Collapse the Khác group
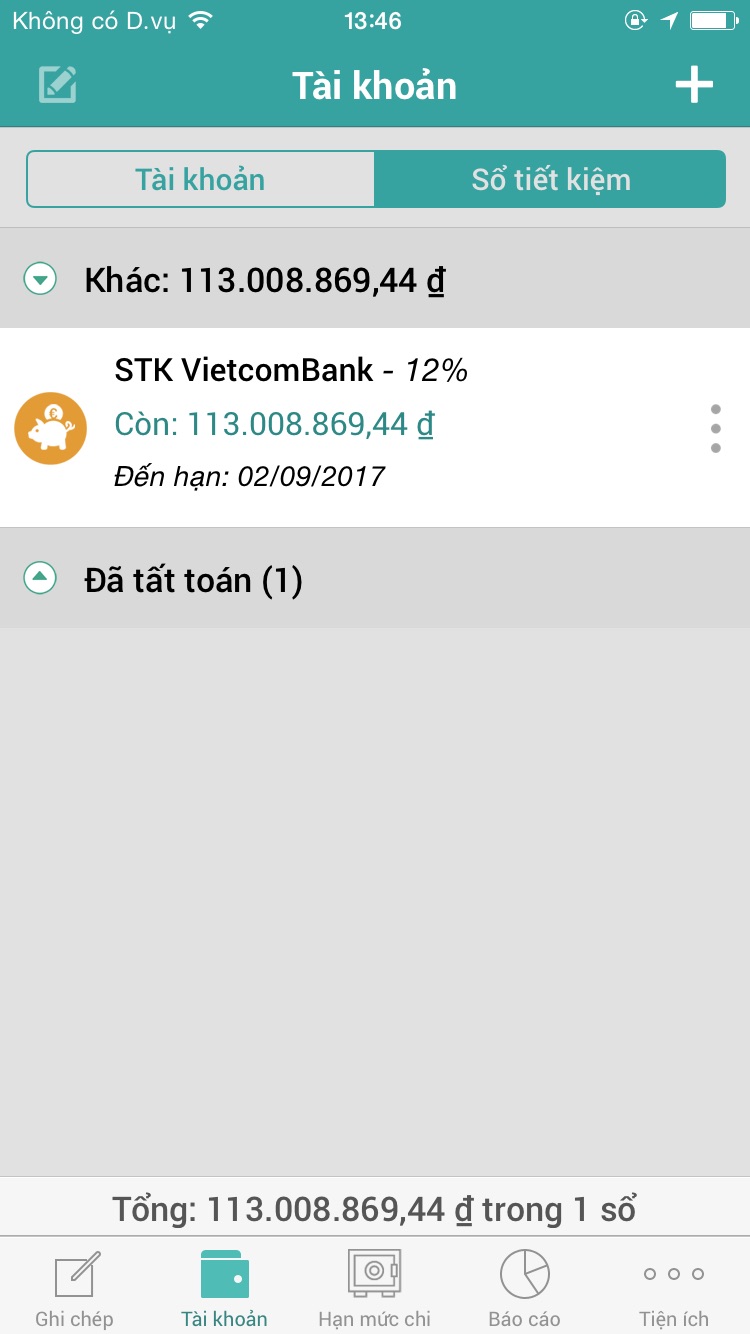 click(40, 279)
